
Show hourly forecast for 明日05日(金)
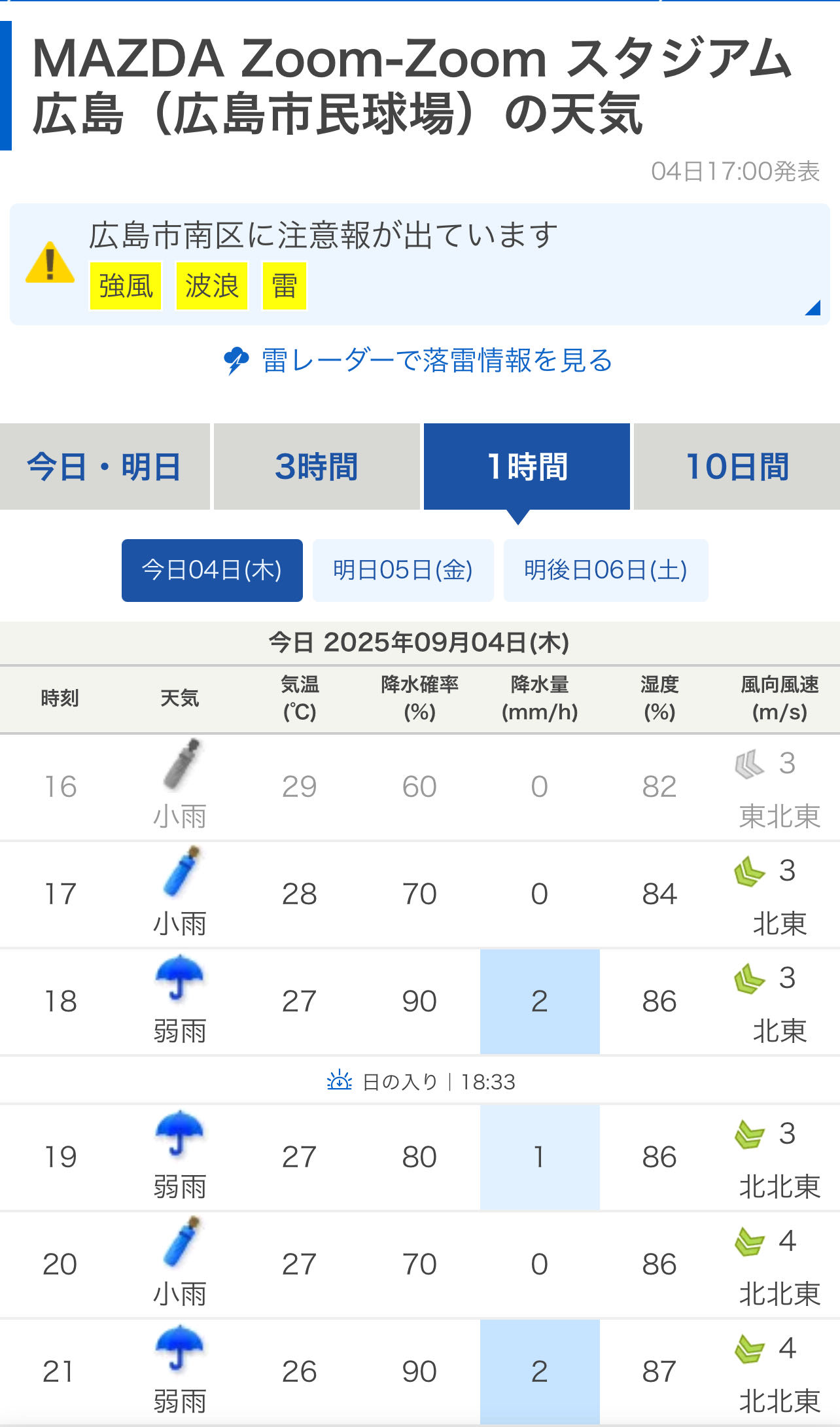click(403, 570)
